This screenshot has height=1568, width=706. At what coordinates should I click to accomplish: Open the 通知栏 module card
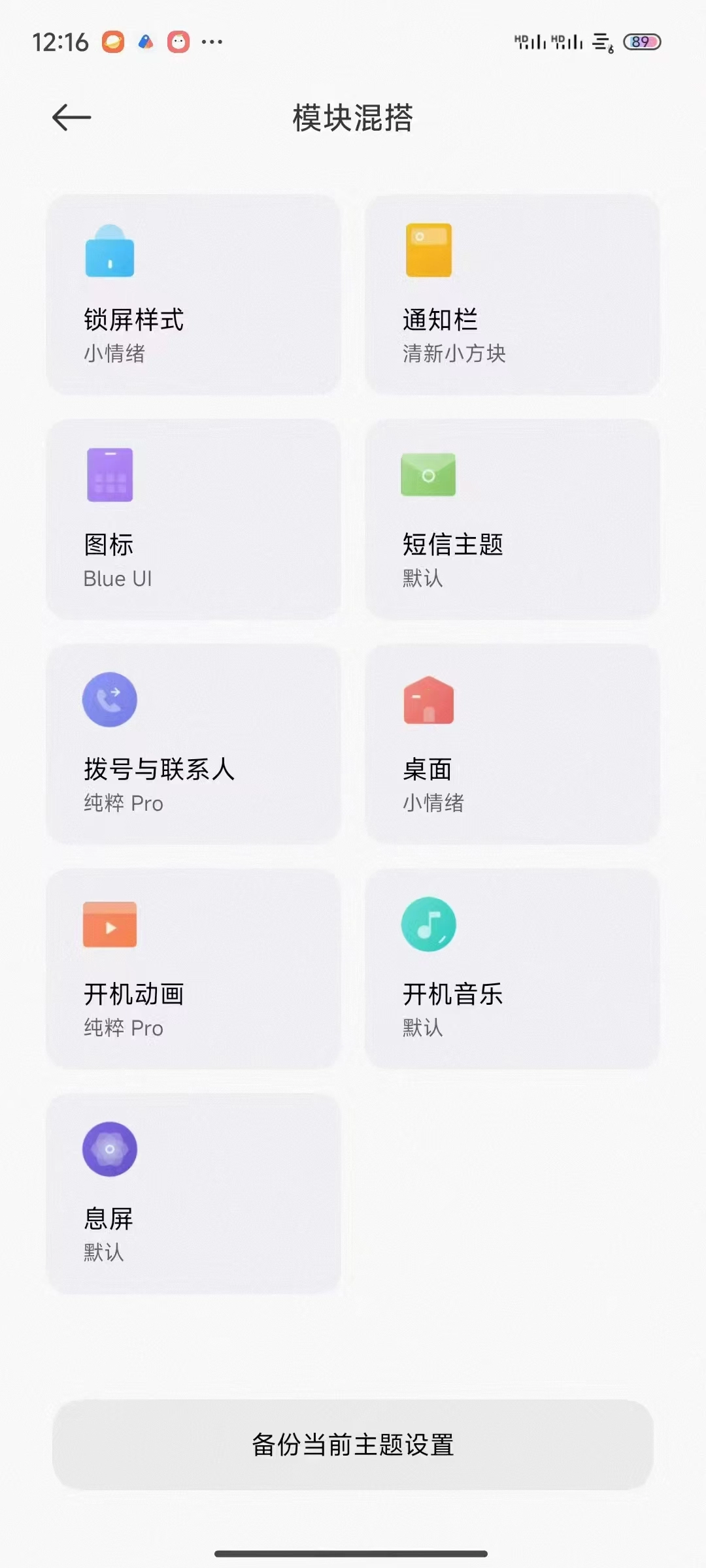512,294
